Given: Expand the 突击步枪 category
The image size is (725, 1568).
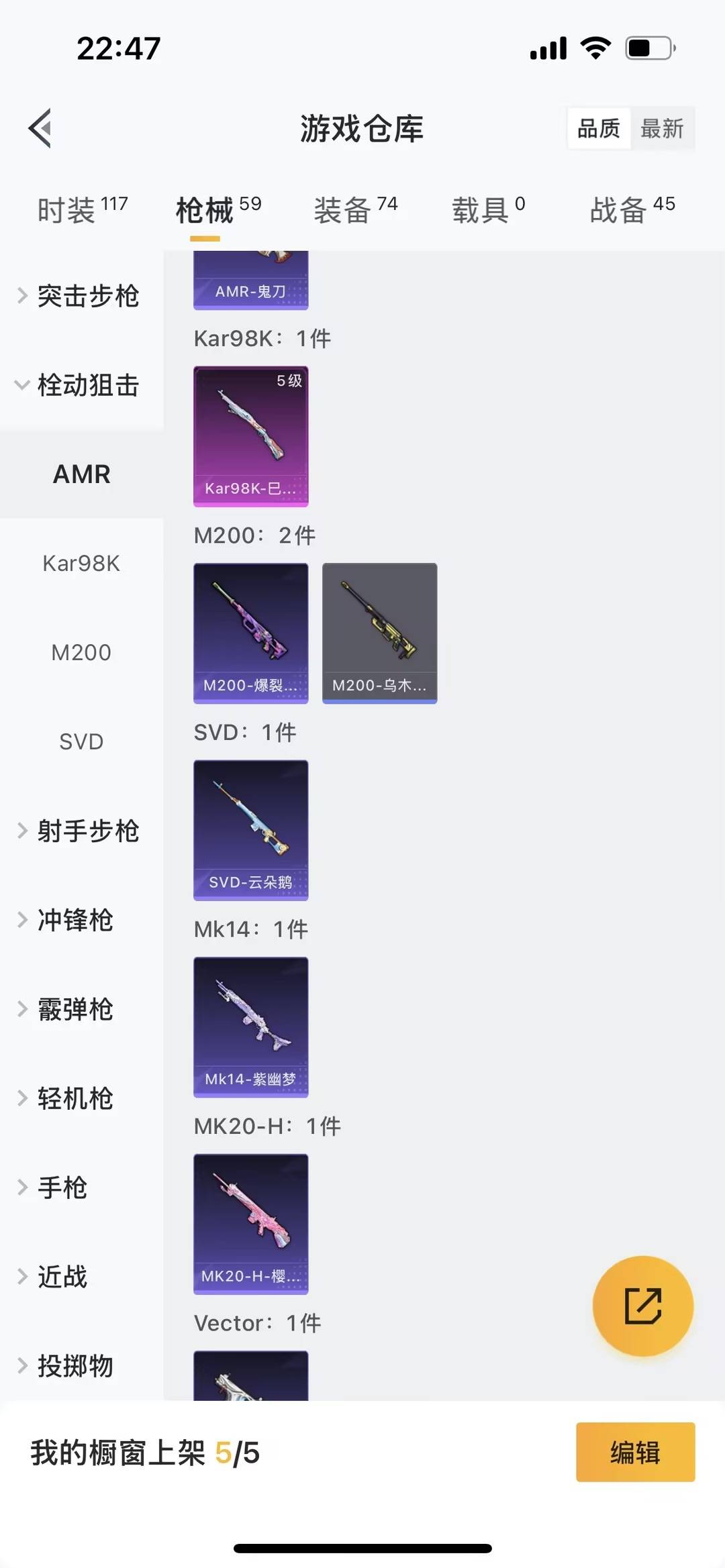Looking at the screenshot, I should tap(87, 296).
